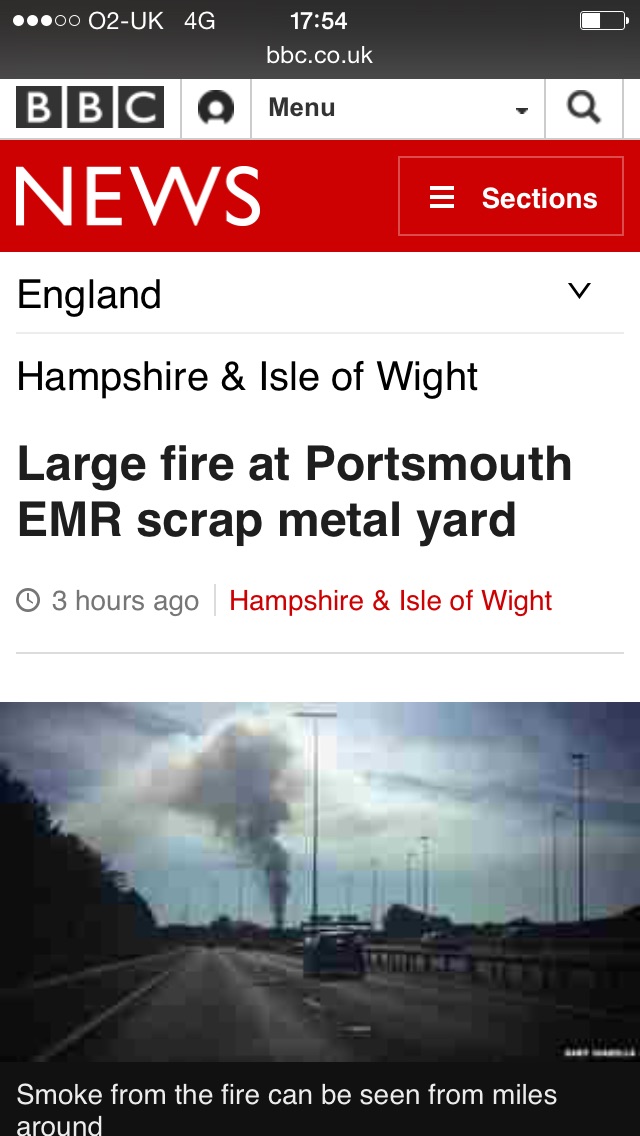
Task: Open the BBC account sign-in icon
Action: 216,108
